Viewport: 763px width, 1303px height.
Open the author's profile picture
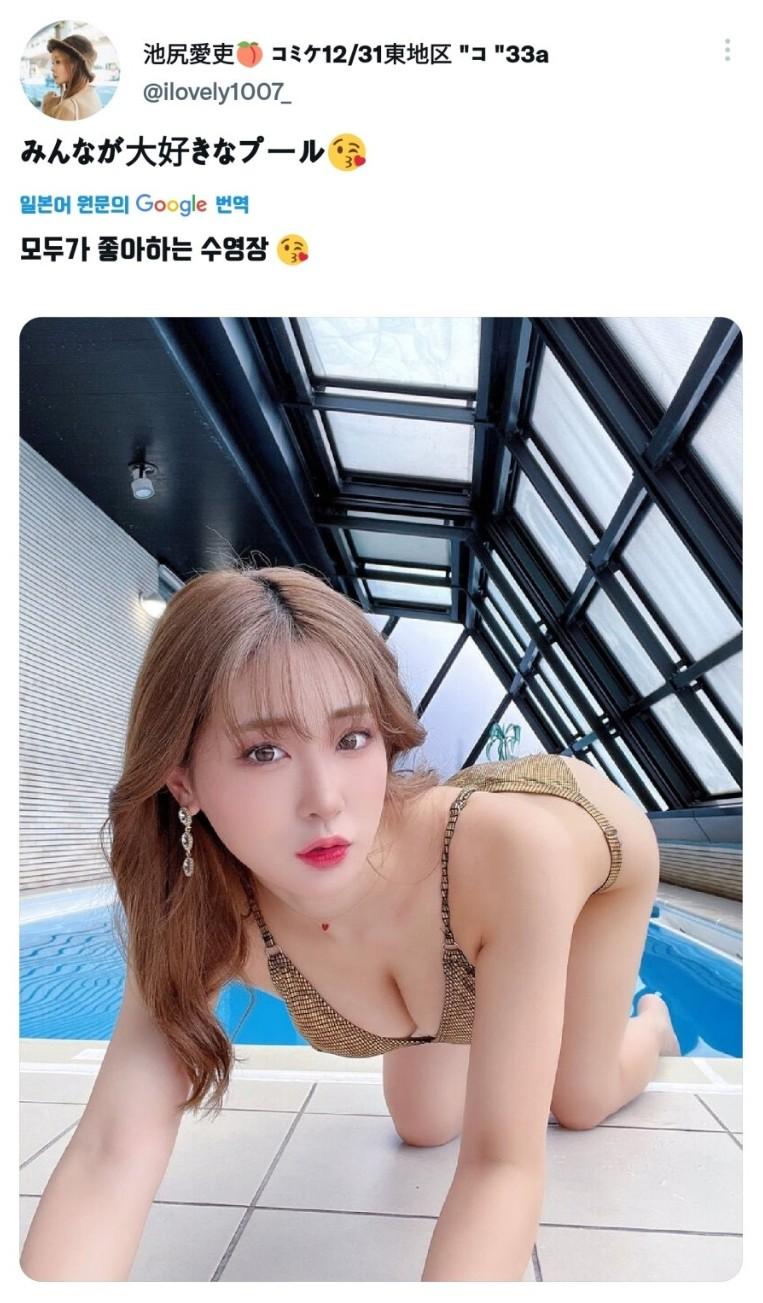coord(70,70)
